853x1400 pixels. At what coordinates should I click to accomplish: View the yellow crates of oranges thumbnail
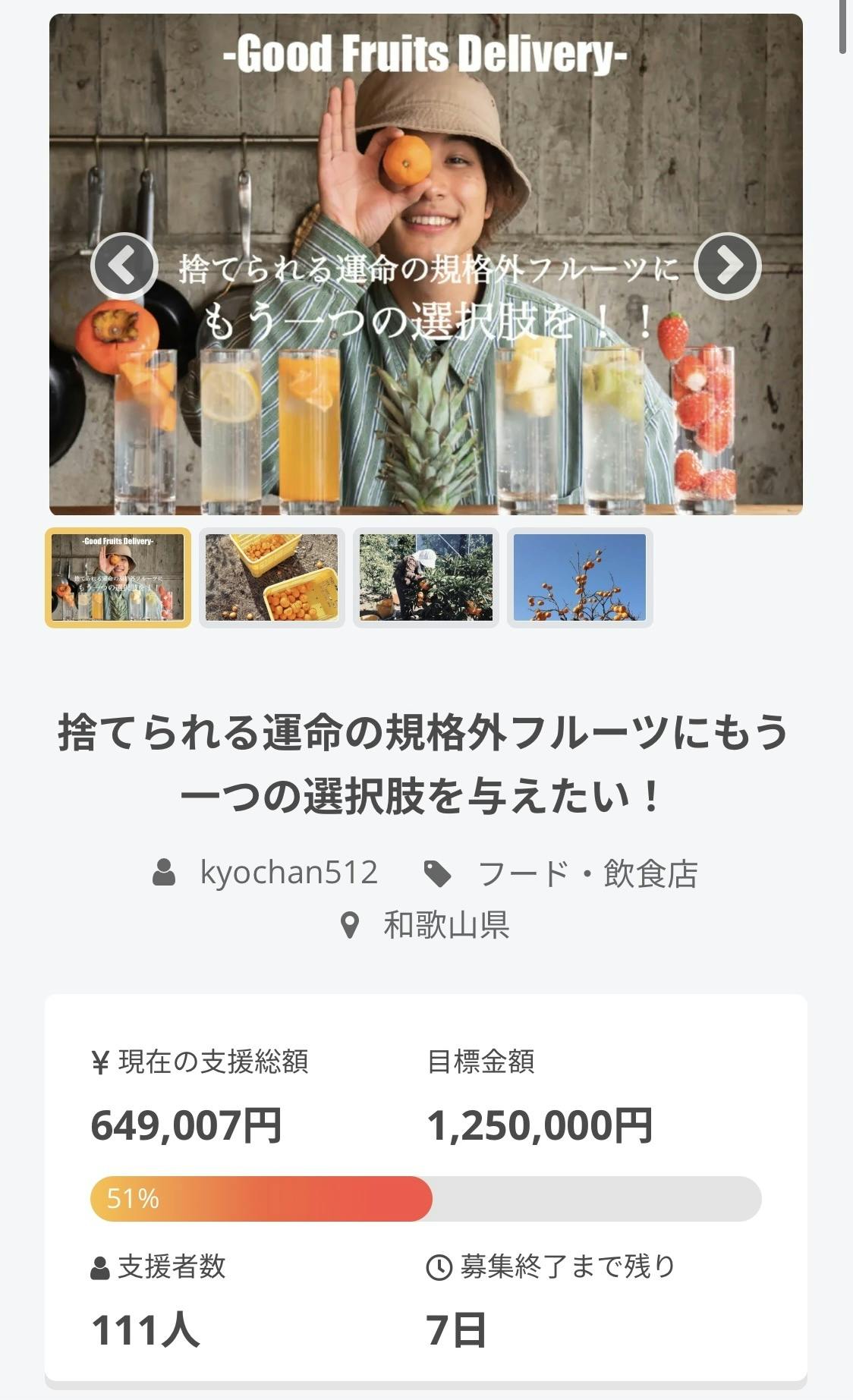pos(272,577)
